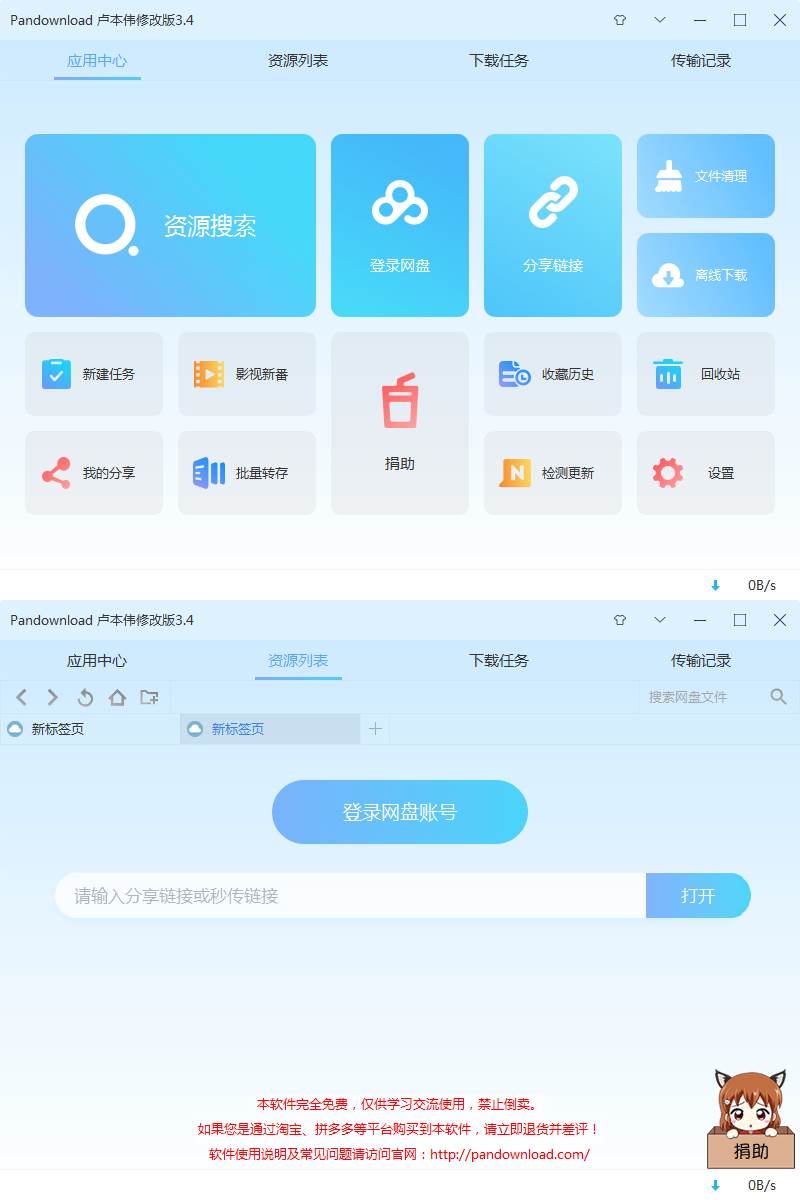Tap the 登录网盘账号 login button
The height and width of the screenshot is (1200, 800).
click(400, 812)
